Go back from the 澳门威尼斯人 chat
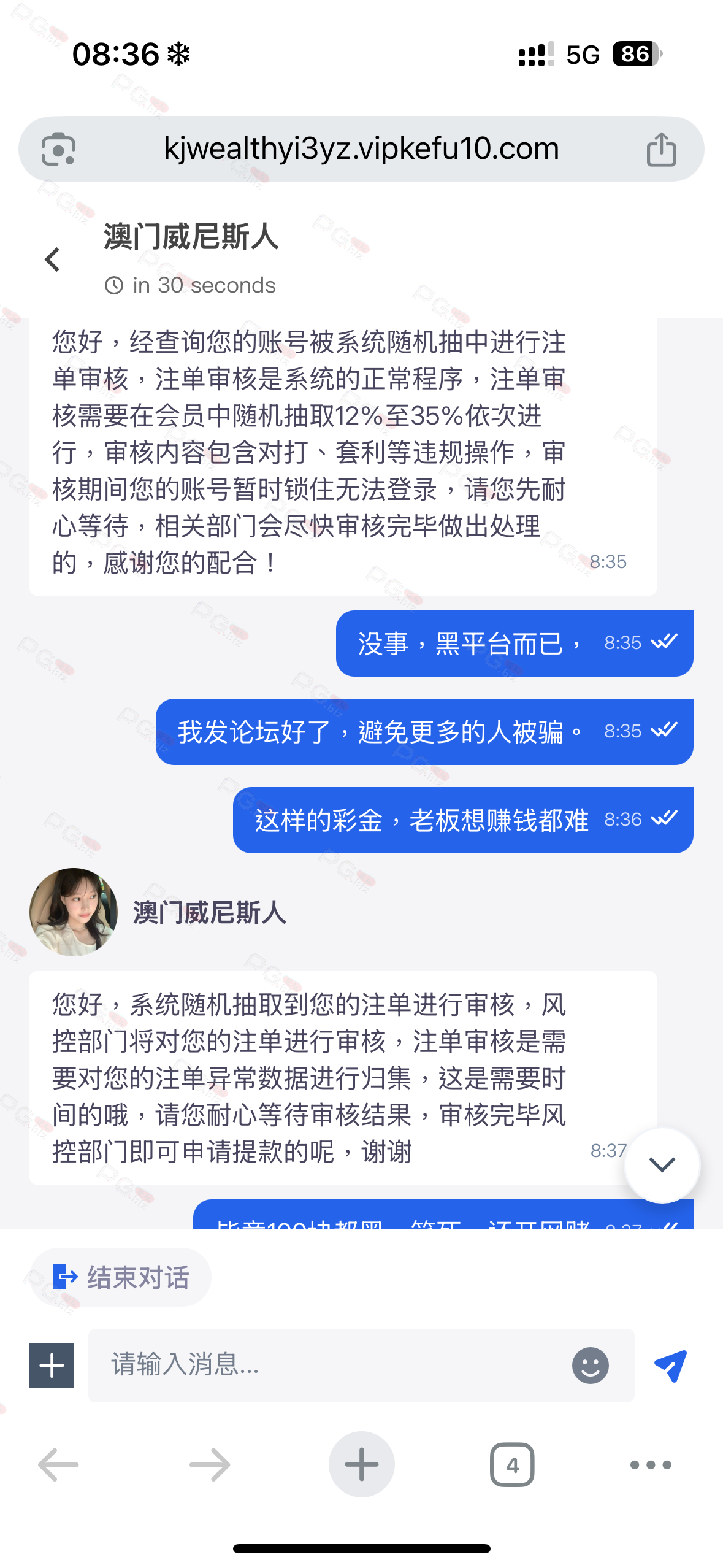 (53, 259)
